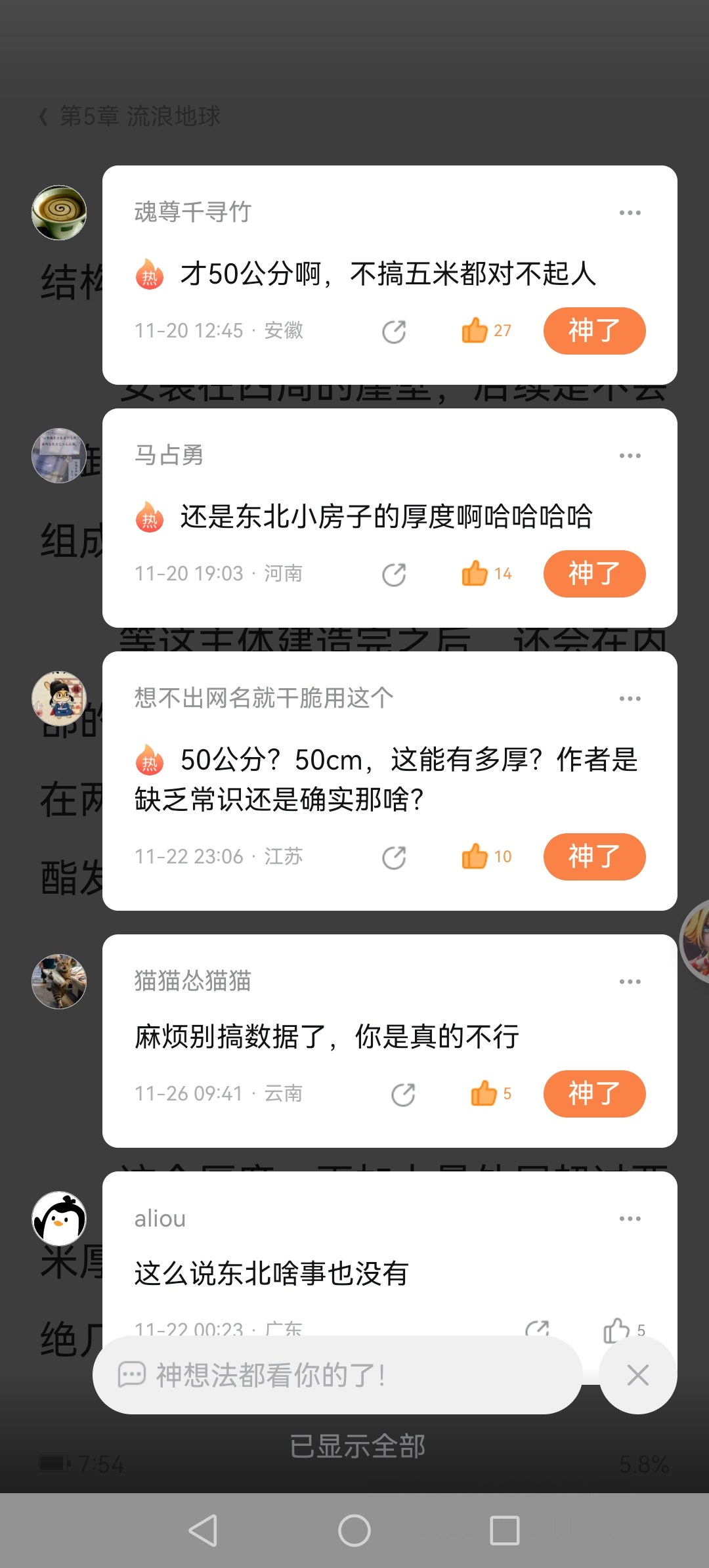Open more options on 猫猫怂猫猫's comment
Screen dimensions: 709x1568
point(630,982)
